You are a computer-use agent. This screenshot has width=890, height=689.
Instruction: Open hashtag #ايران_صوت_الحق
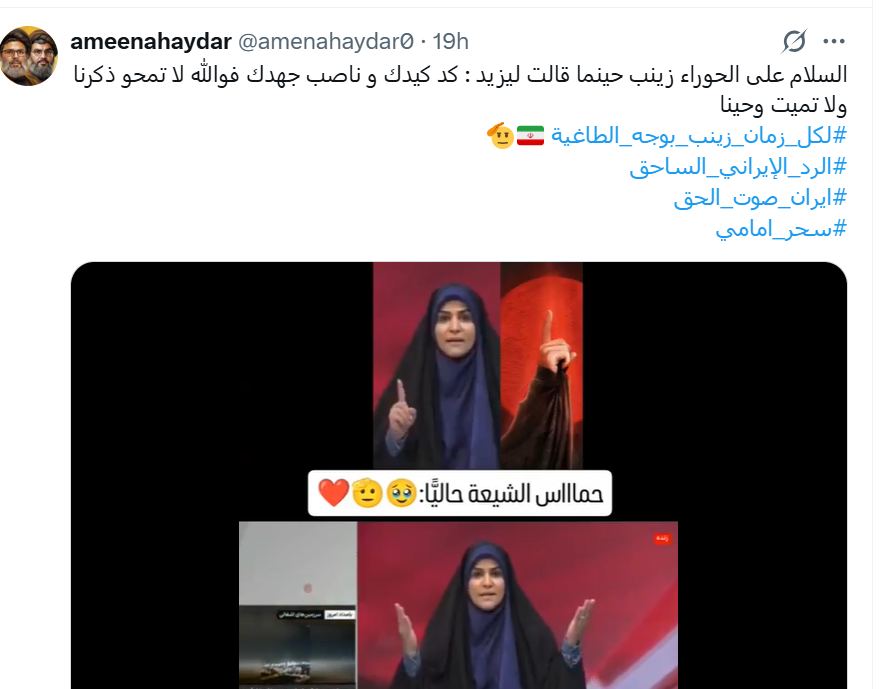tap(760, 197)
